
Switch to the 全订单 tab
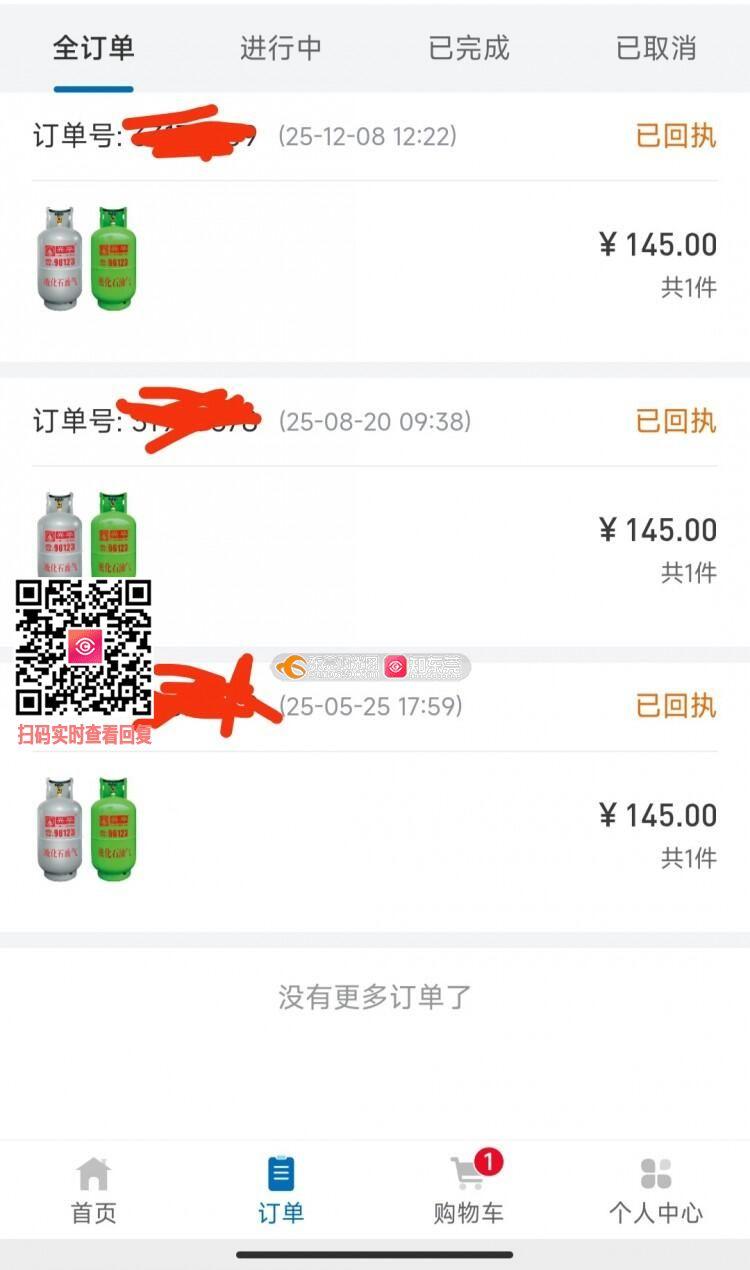[x=93, y=48]
